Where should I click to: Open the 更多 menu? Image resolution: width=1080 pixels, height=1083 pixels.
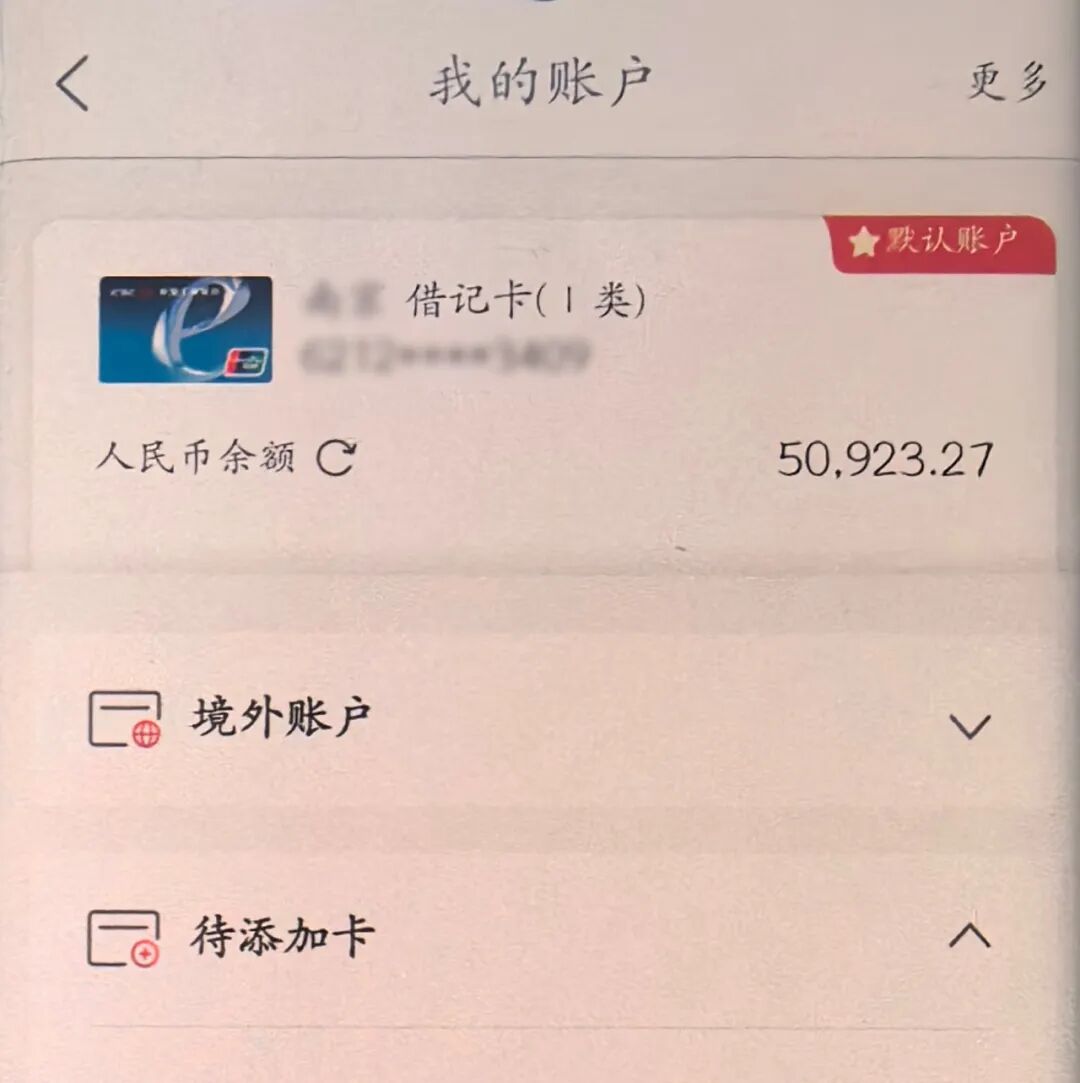point(1007,82)
